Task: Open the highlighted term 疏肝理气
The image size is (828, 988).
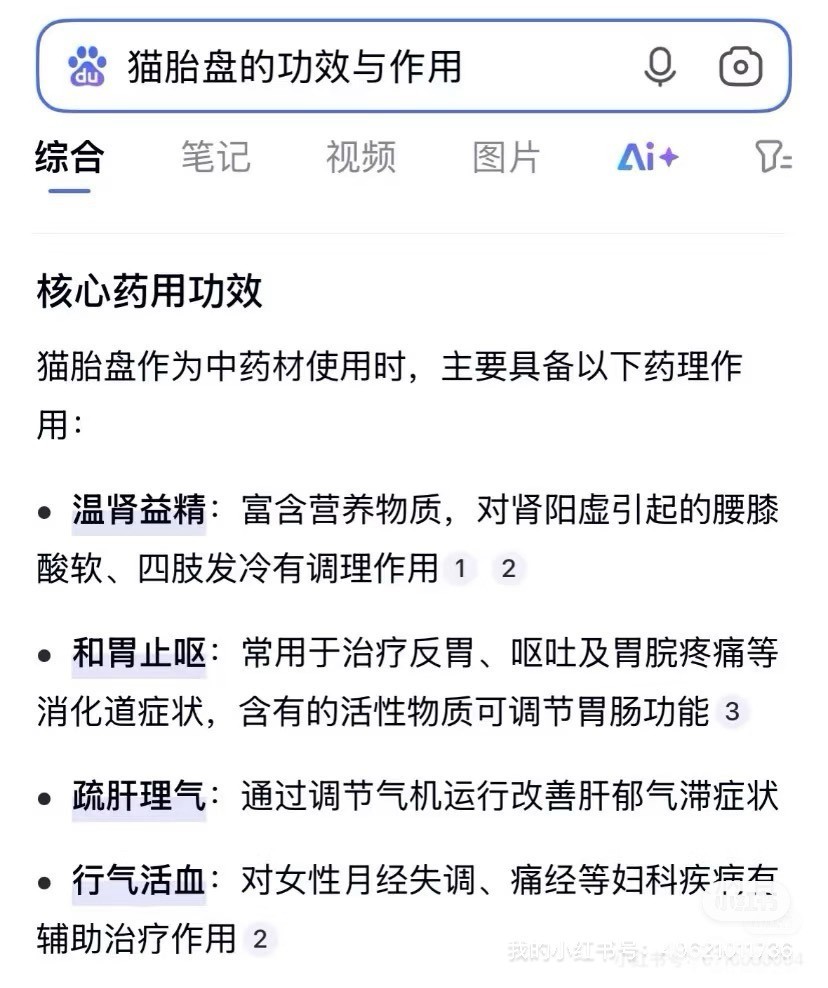Action: (x=139, y=798)
